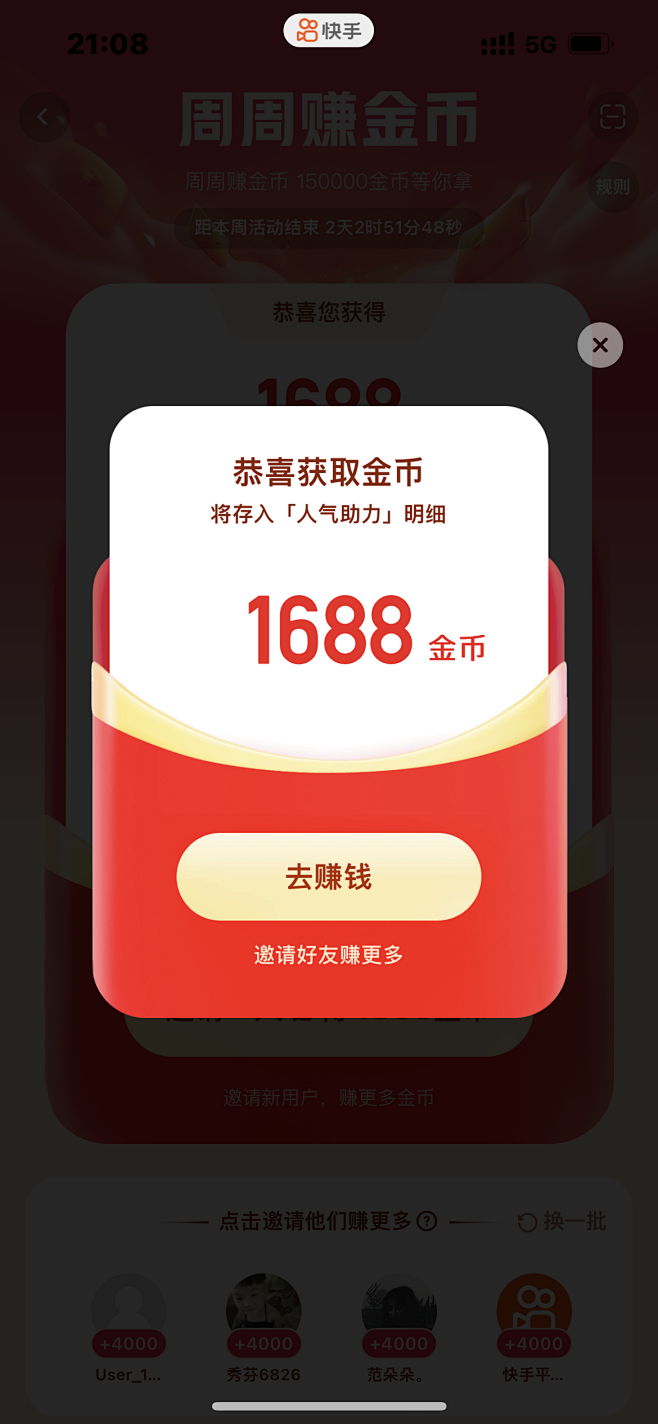Return to the 快手 app pill
The height and width of the screenshot is (1424, 658).
point(329,31)
